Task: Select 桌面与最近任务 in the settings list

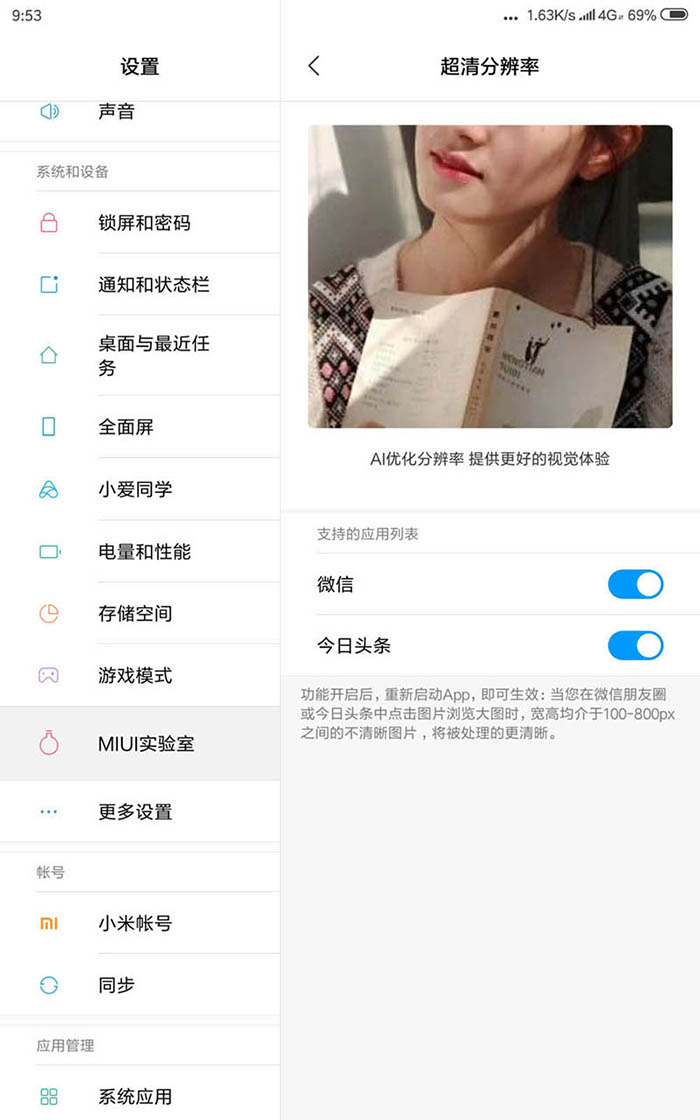Action: pyautogui.click(x=140, y=355)
